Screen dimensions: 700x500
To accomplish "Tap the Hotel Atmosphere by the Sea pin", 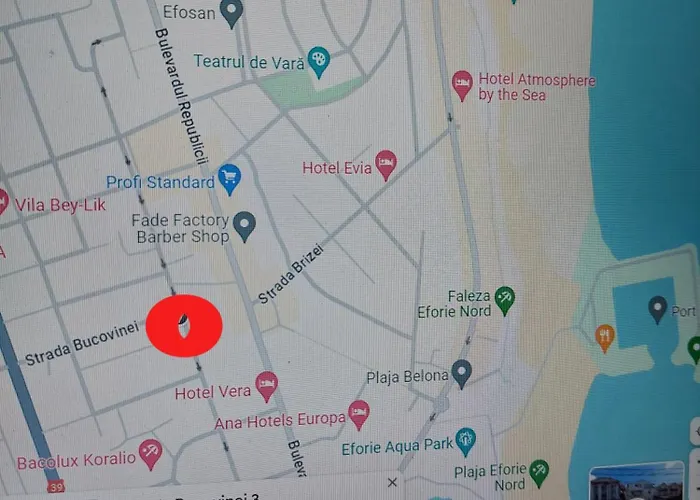I will [x=462, y=84].
